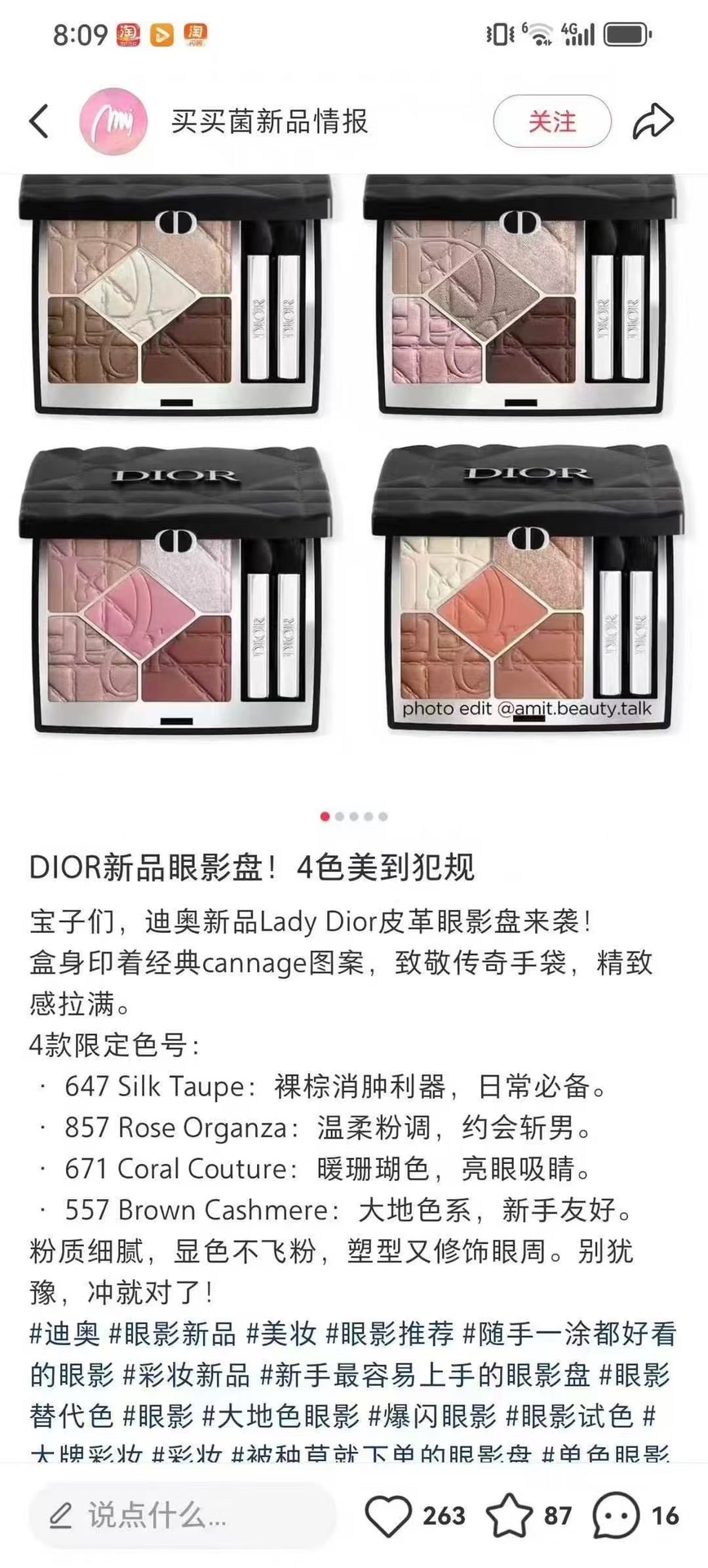This screenshot has height=1568, width=708.
Task: Share this post
Action: [653, 122]
